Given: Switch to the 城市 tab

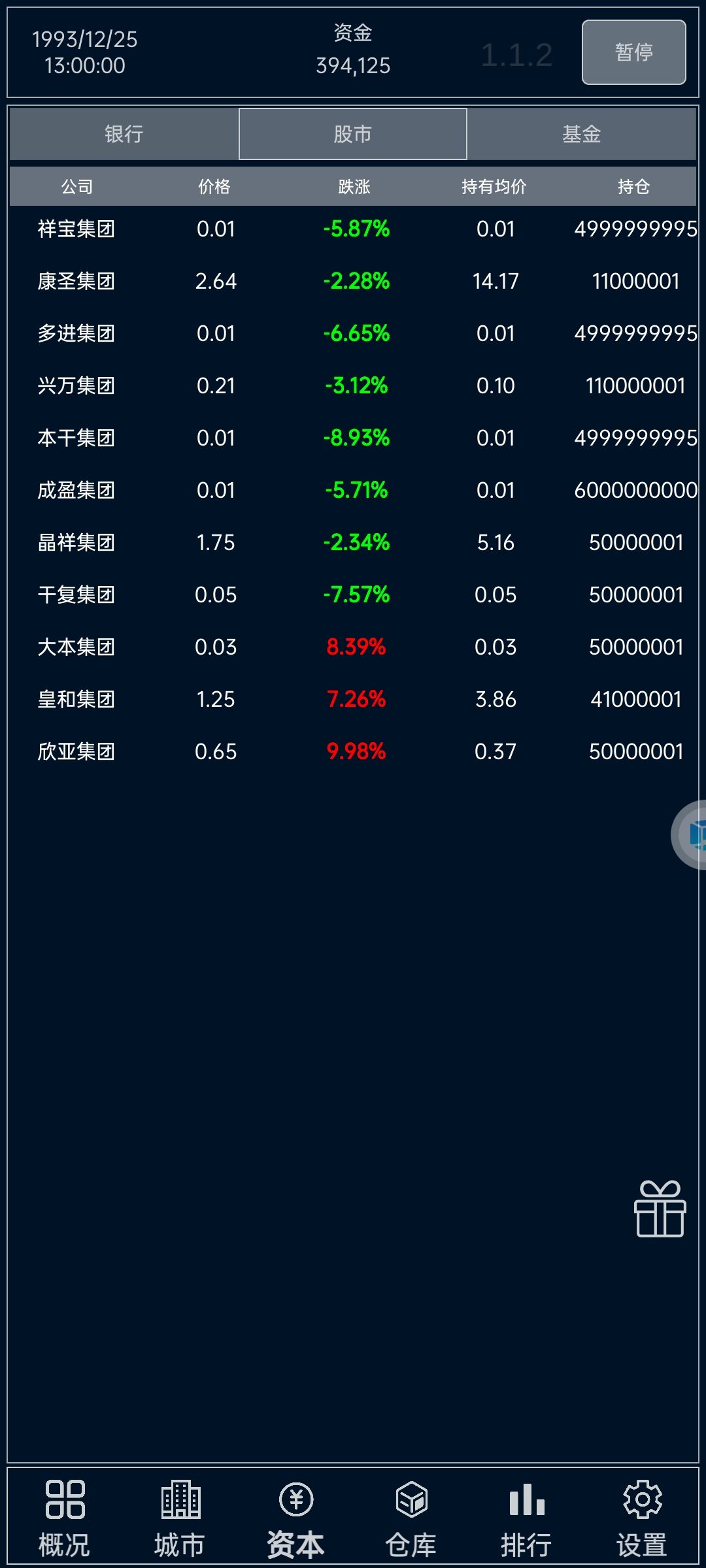Looking at the screenshot, I should (180, 1517).
